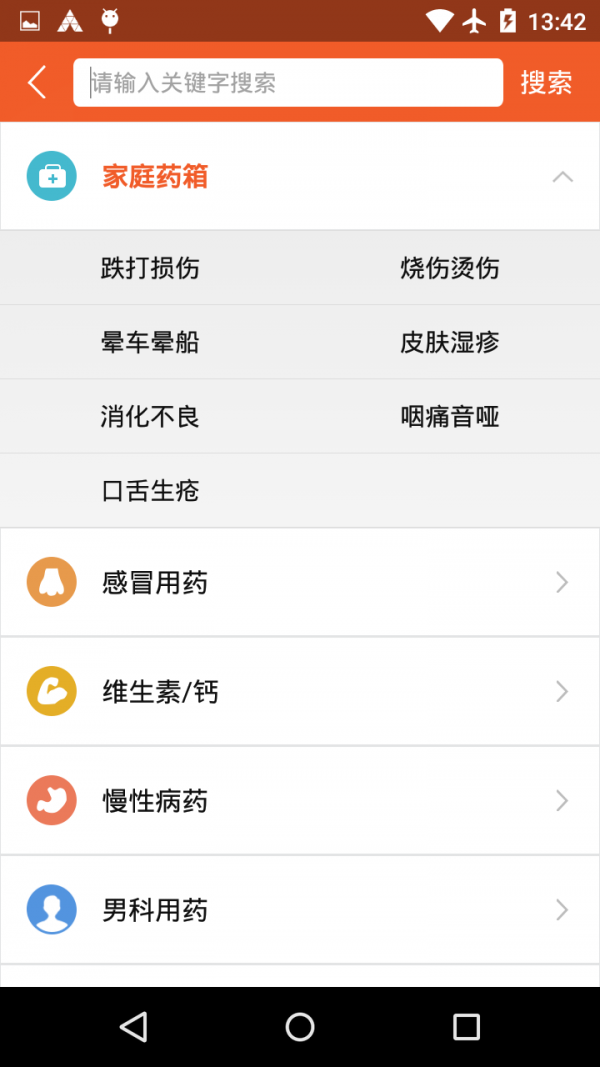Tap the system home button
The image size is (600, 1067).
(x=300, y=1026)
